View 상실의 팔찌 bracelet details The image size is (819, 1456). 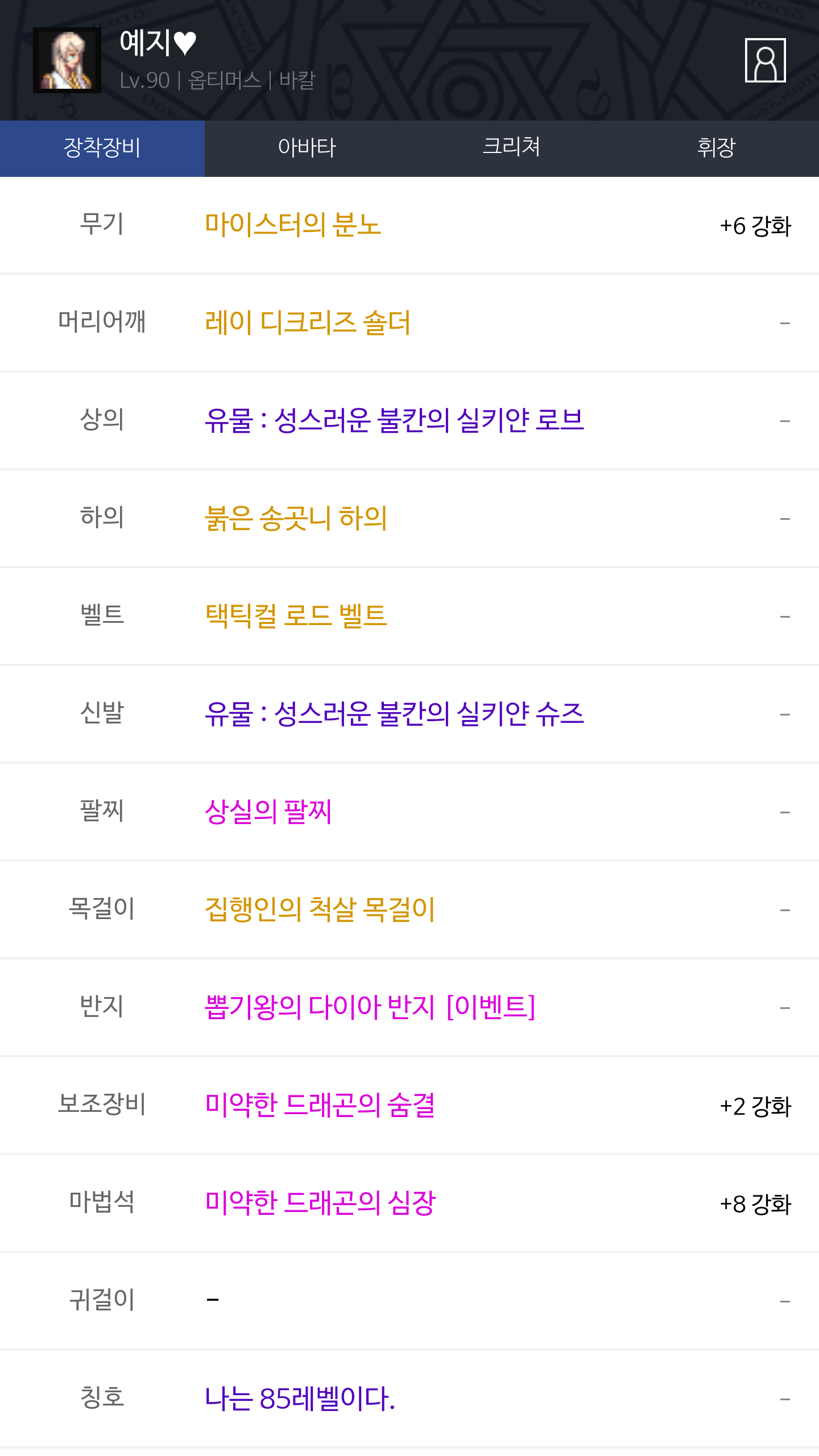268,812
